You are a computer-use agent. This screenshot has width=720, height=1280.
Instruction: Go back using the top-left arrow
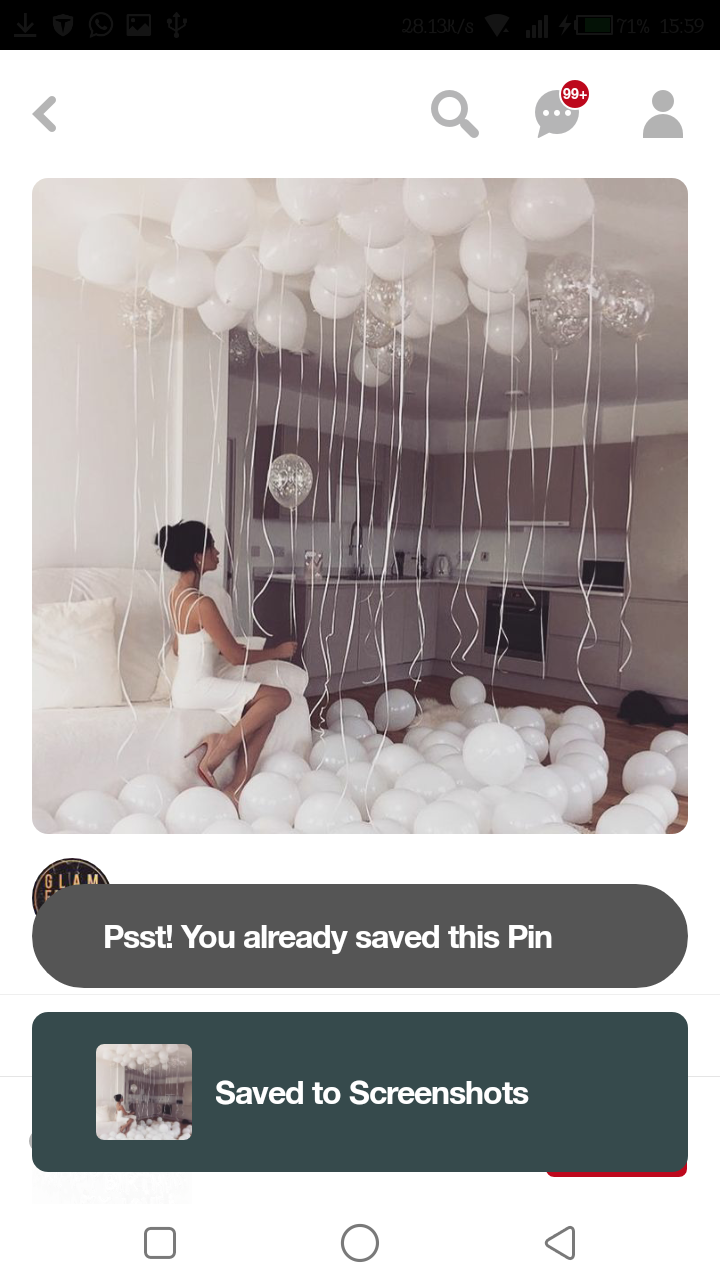click(45, 114)
